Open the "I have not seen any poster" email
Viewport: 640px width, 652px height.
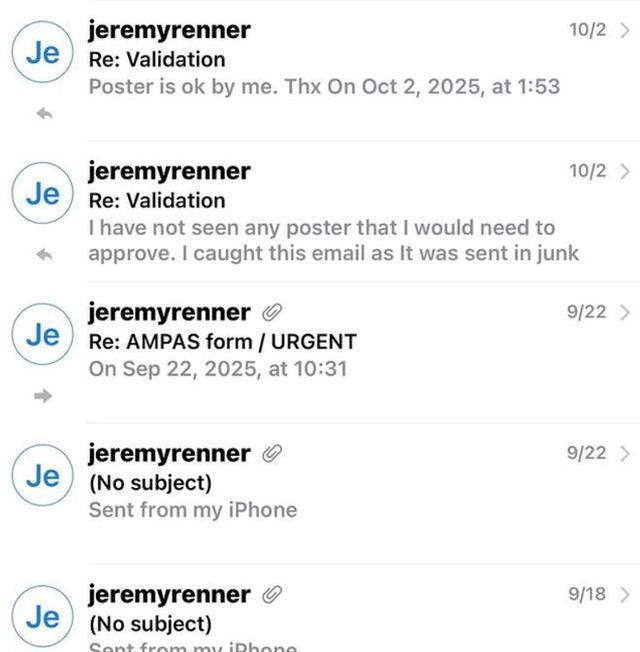click(x=333, y=212)
